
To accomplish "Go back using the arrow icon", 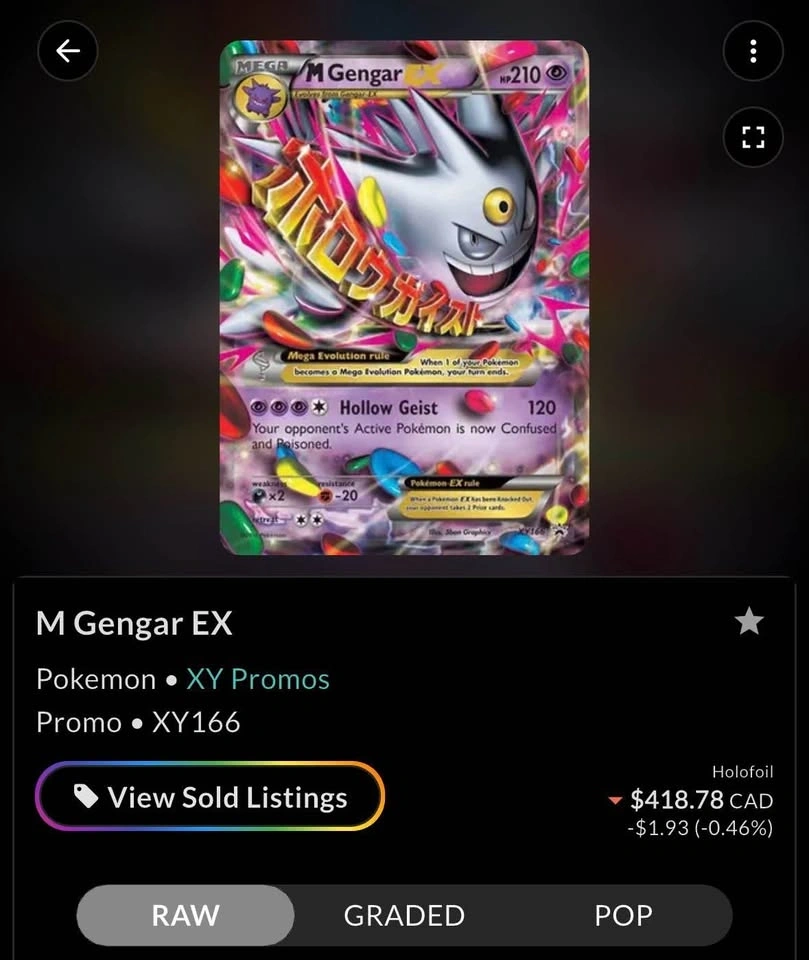I will tap(67, 51).
